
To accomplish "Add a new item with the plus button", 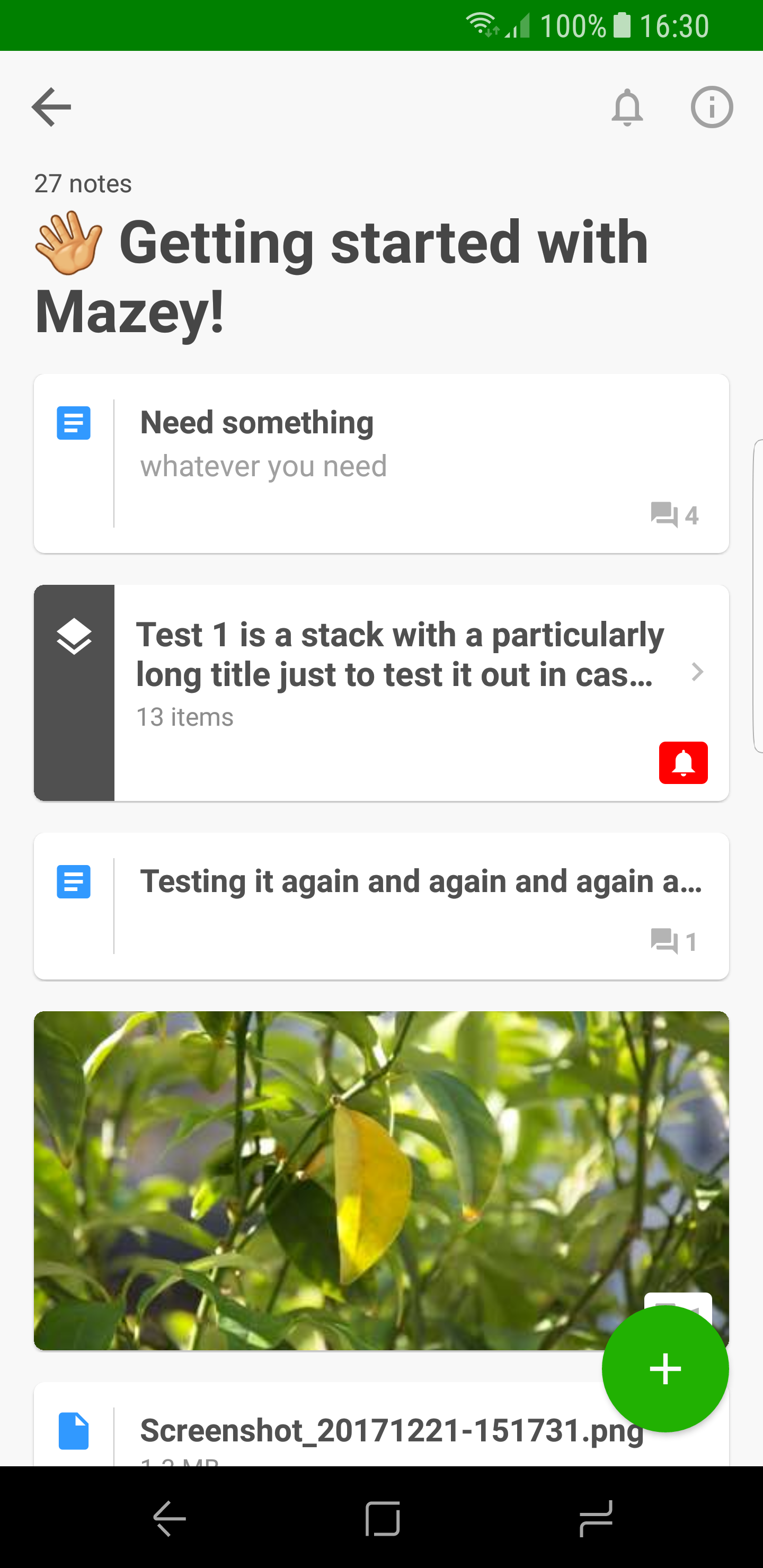I will (665, 1368).
